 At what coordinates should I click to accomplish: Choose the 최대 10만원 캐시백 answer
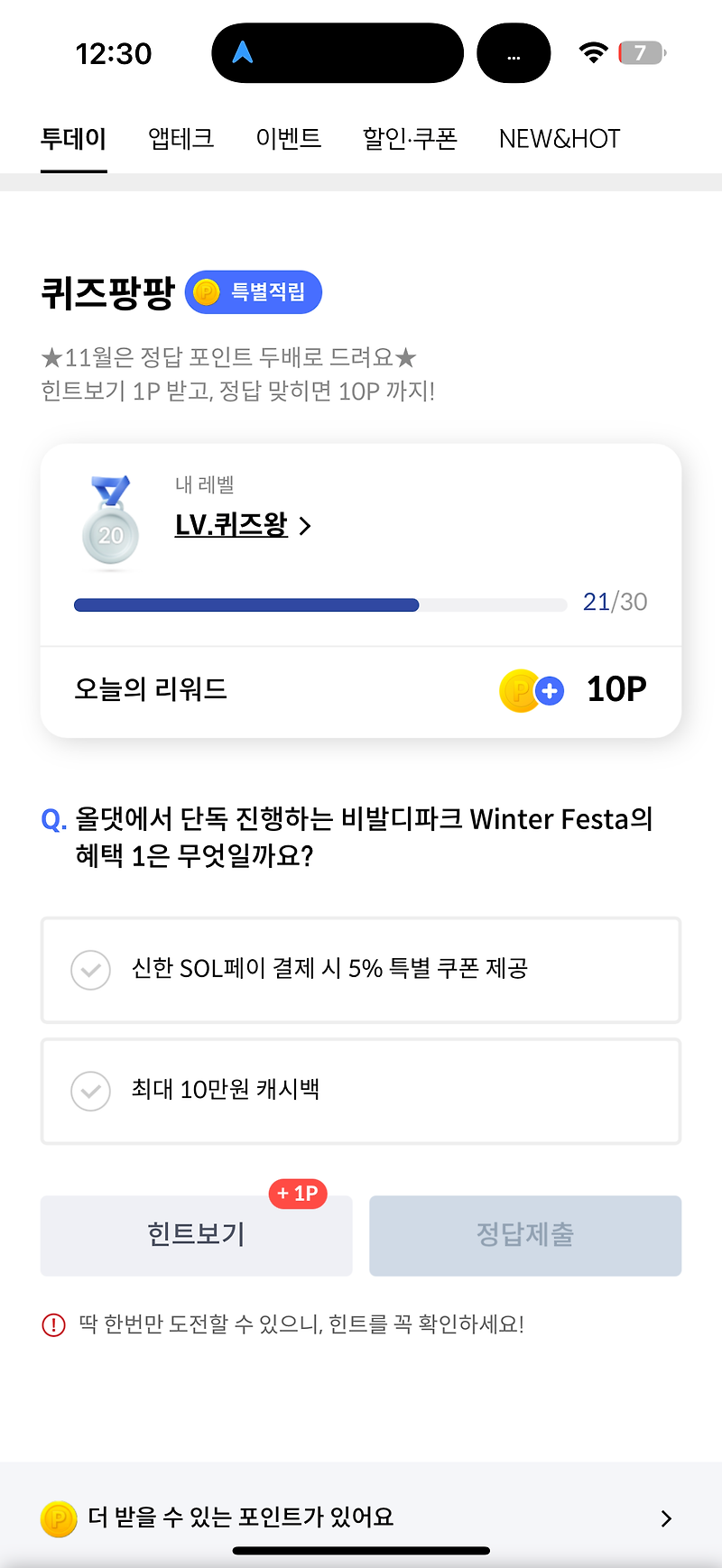click(361, 1091)
